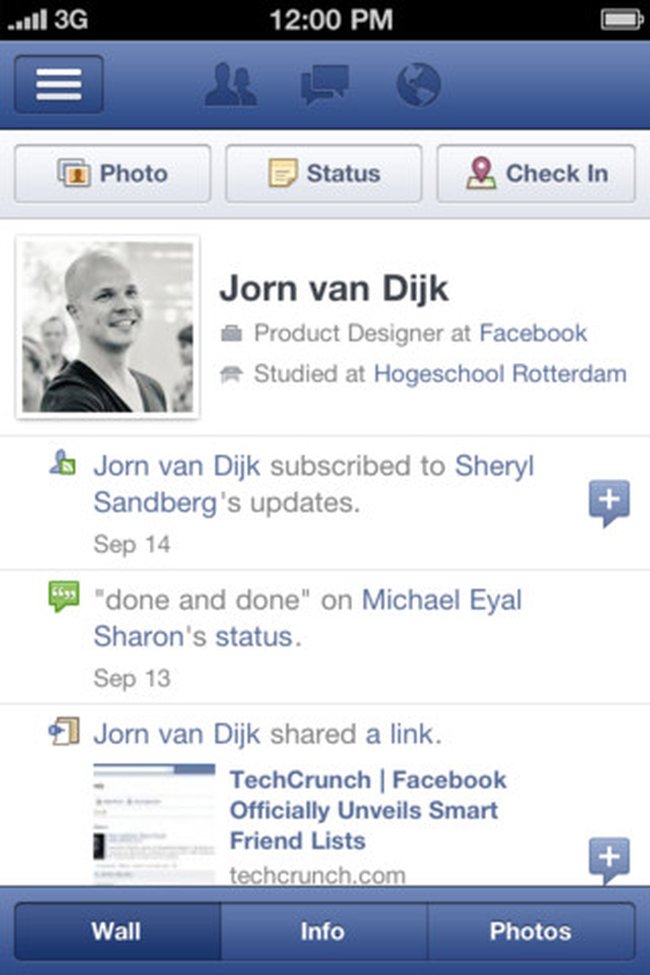Open the notifications globe
This screenshot has height=975, width=650.
418,85
